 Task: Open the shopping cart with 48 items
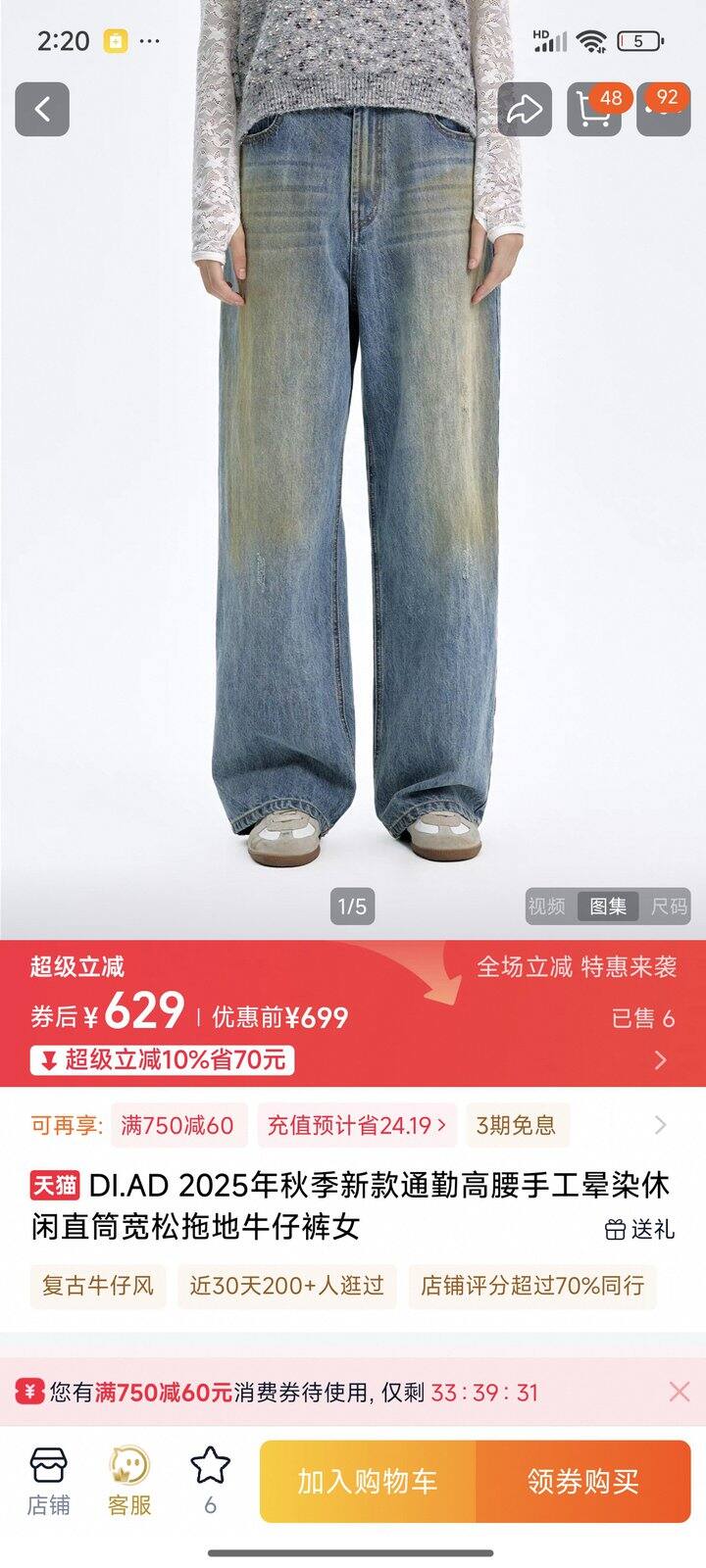594,109
